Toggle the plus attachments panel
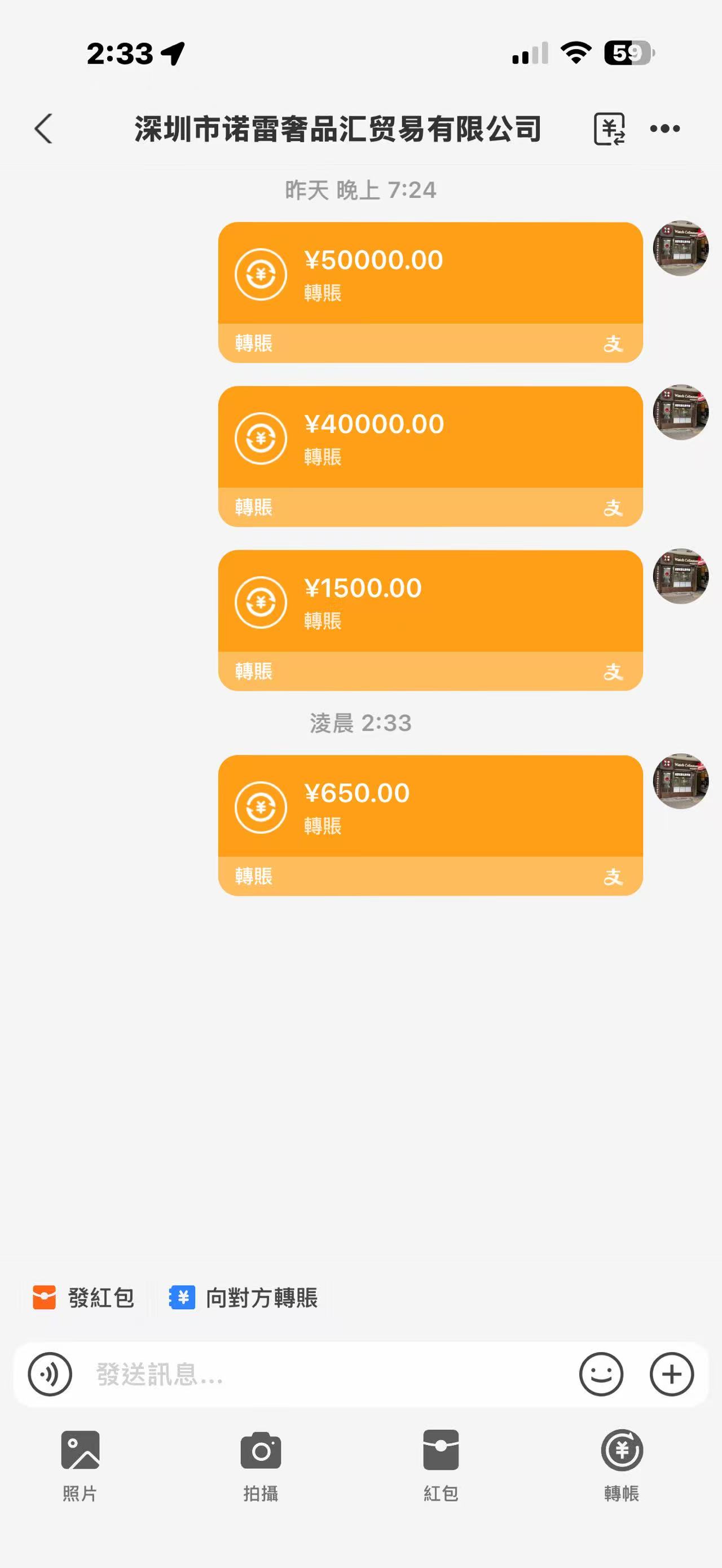Screen dimensions: 722x1568 pyautogui.click(x=671, y=1374)
